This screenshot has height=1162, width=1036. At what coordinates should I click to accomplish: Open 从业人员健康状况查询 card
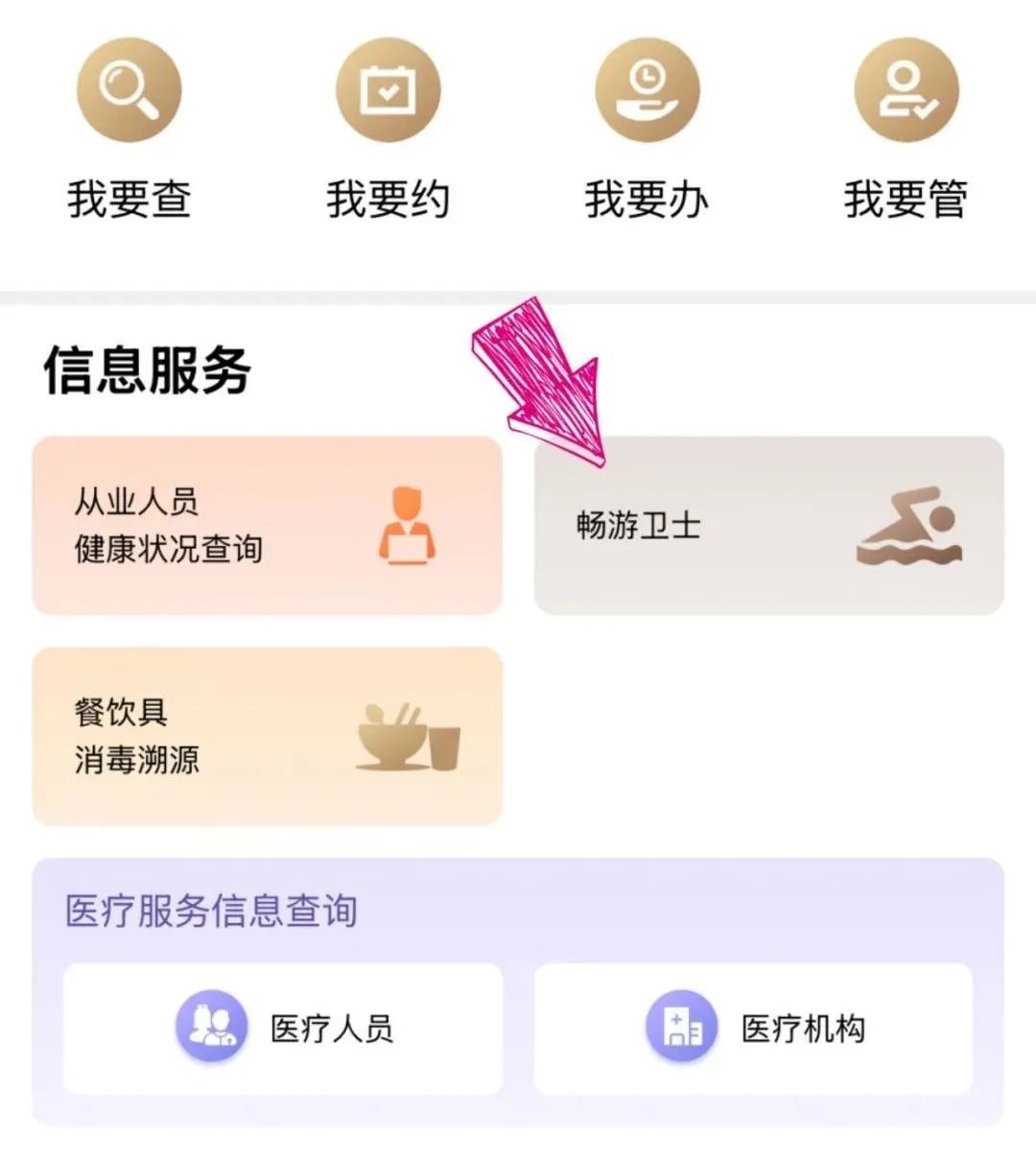coord(267,525)
